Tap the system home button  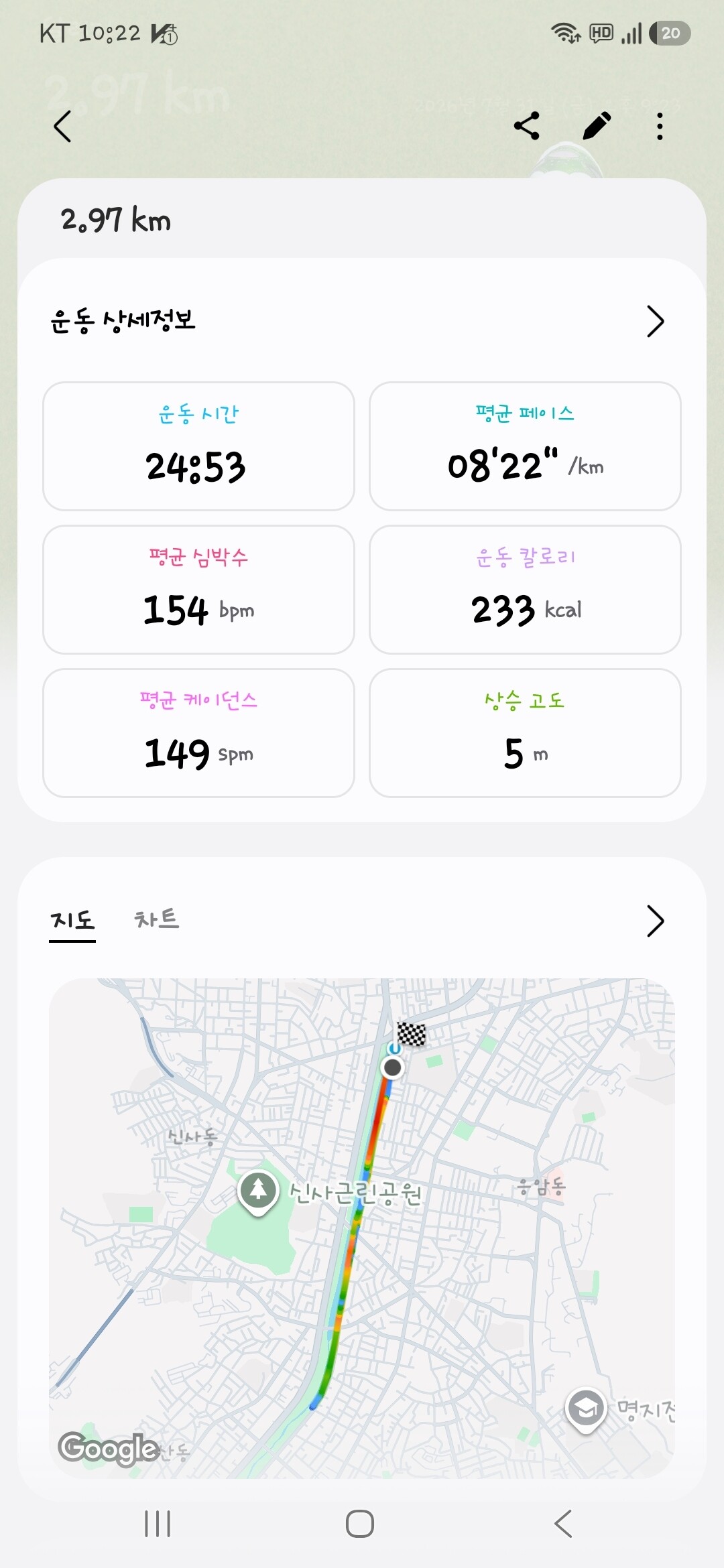tap(360, 1524)
